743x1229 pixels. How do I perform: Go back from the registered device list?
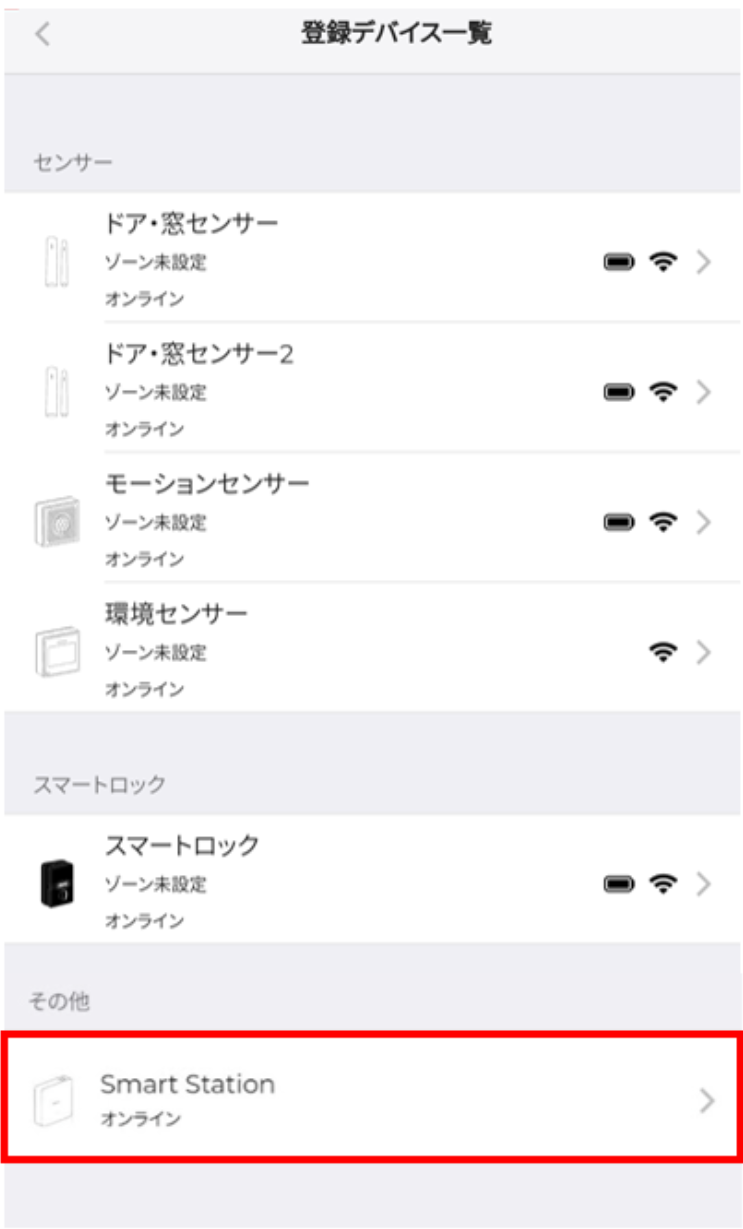tap(42, 34)
